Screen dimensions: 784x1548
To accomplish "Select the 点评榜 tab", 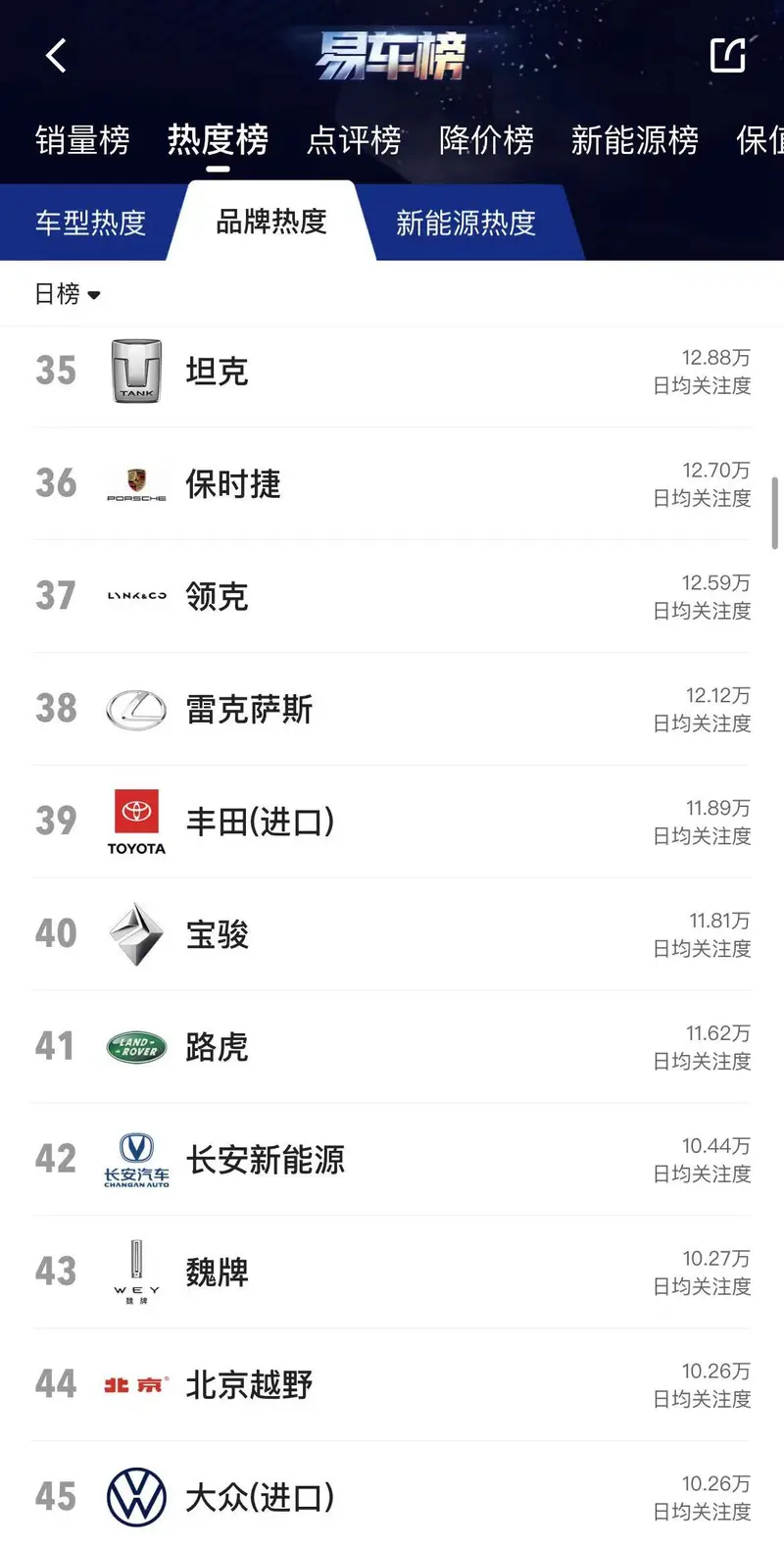I will click(x=354, y=140).
